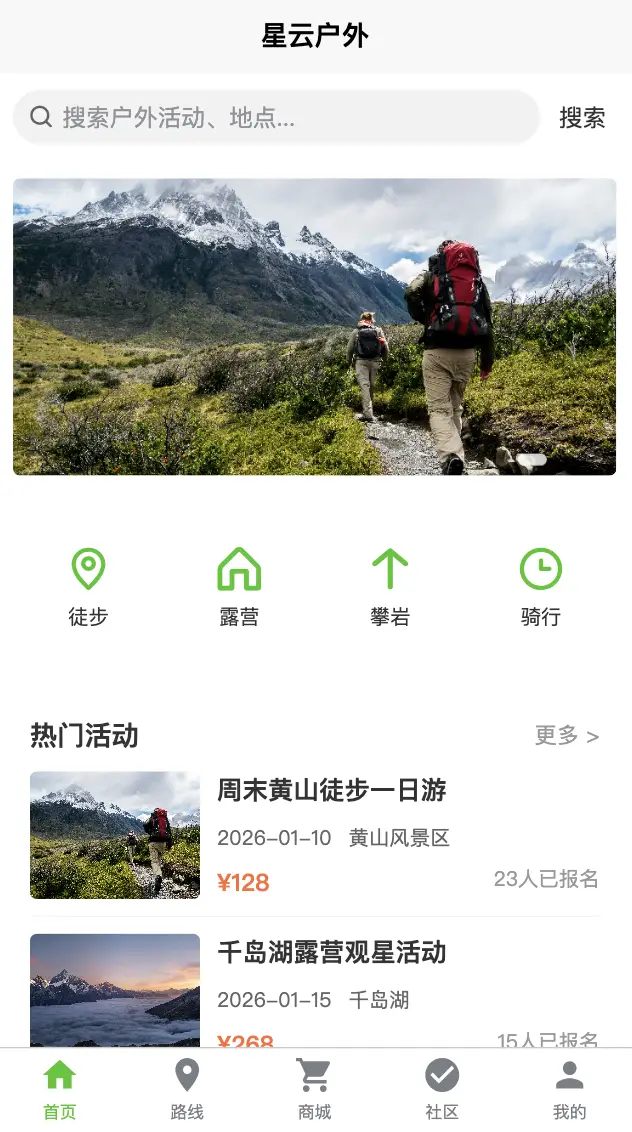This screenshot has height=1132, width=632.
Task: Tap the 搜索 button
Action: tap(582, 118)
